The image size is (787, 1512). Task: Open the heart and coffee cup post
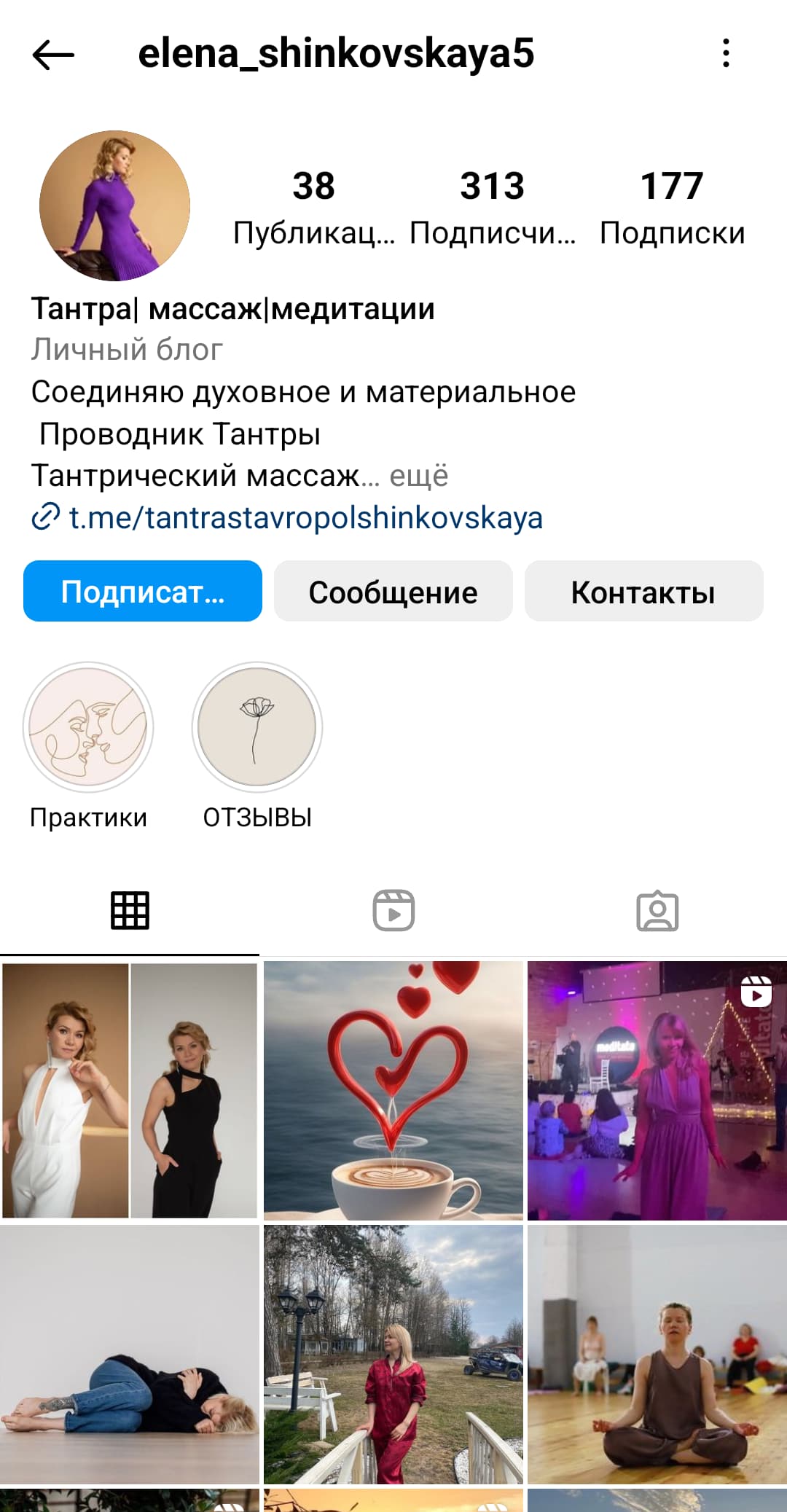coord(393,1091)
